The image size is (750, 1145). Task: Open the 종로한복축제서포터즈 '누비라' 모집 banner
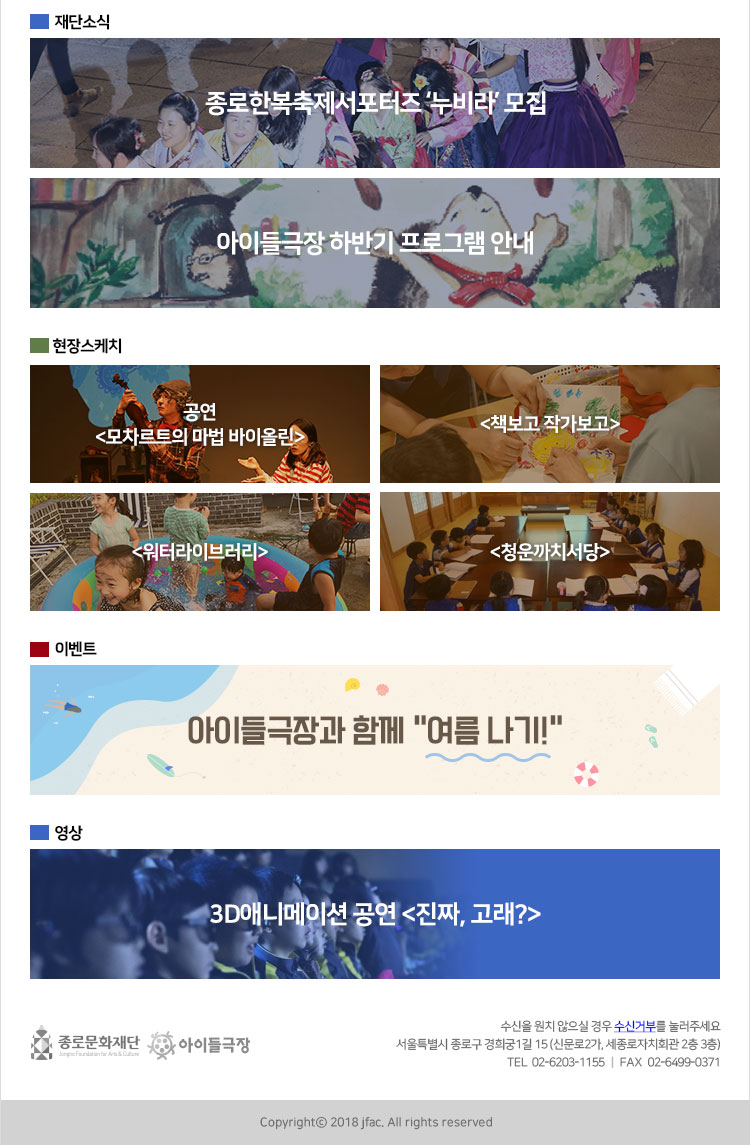[x=375, y=103]
